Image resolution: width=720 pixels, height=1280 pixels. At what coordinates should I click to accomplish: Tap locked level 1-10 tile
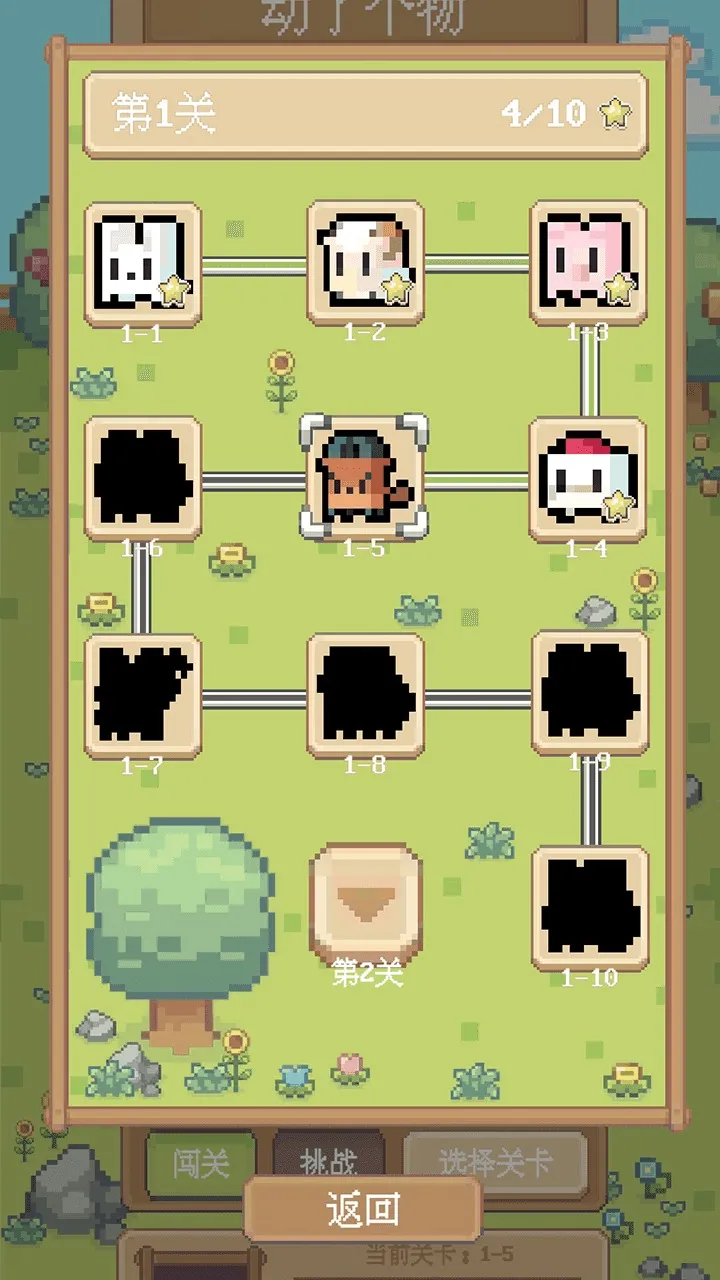(x=589, y=908)
